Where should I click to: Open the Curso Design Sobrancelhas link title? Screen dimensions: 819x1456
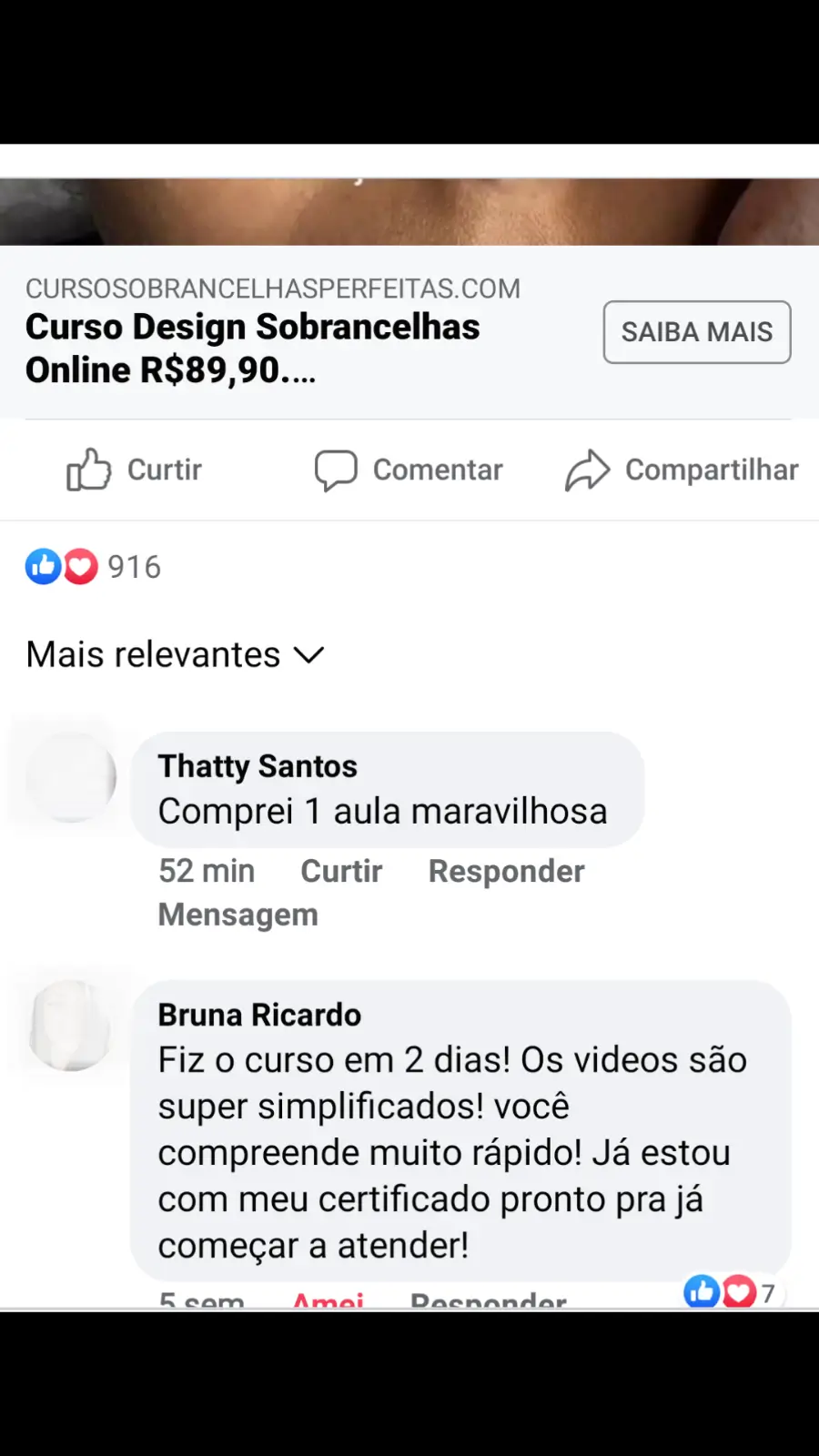tap(253, 349)
